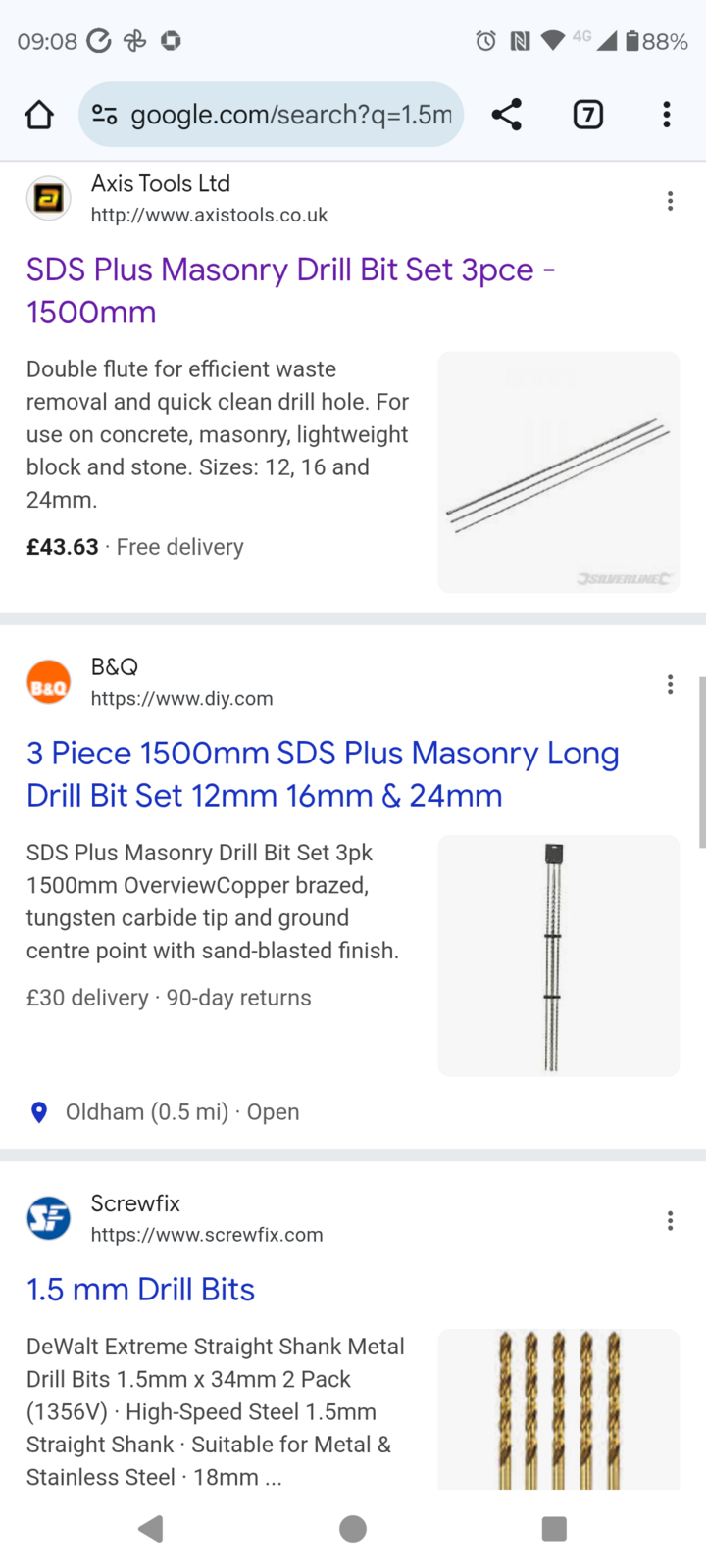Open the tab switcher showing 7 tabs
The height and width of the screenshot is (1568, 706).
587,115
